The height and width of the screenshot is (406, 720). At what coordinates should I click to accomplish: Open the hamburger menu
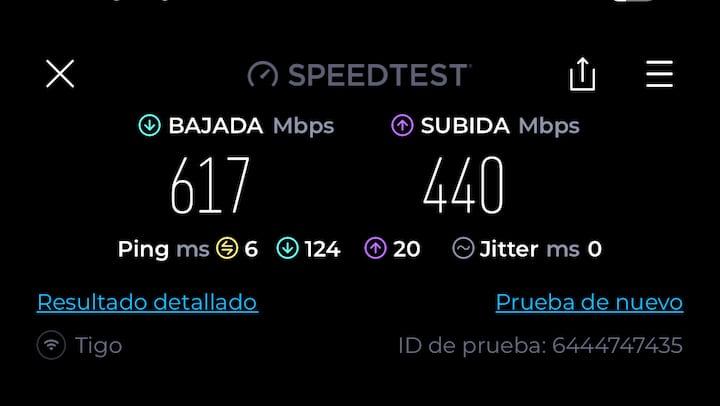pos(659,74)
